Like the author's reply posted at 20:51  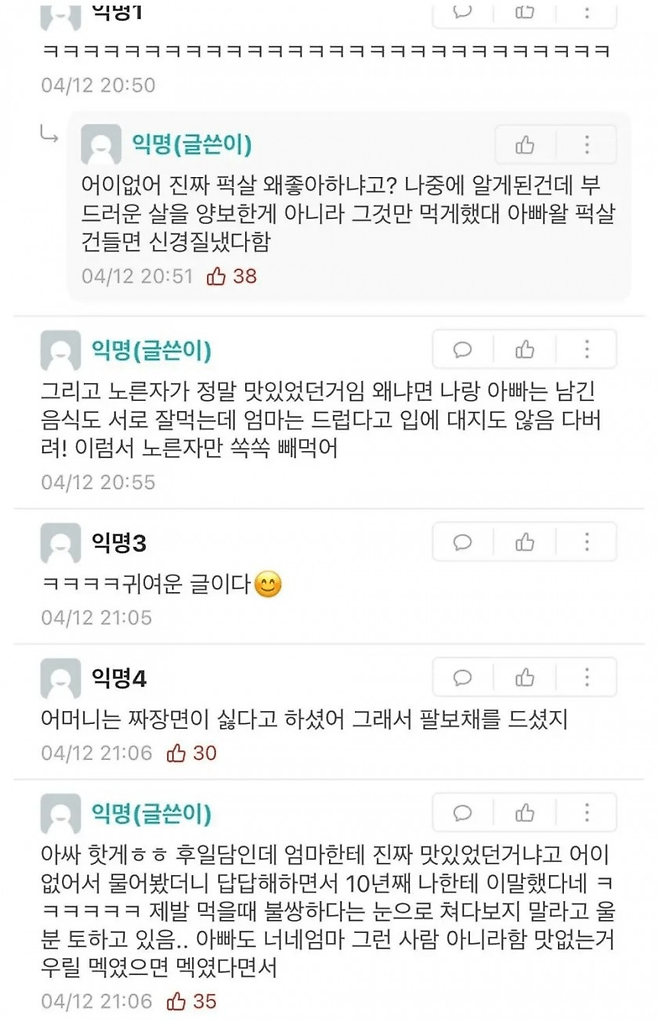525,145
